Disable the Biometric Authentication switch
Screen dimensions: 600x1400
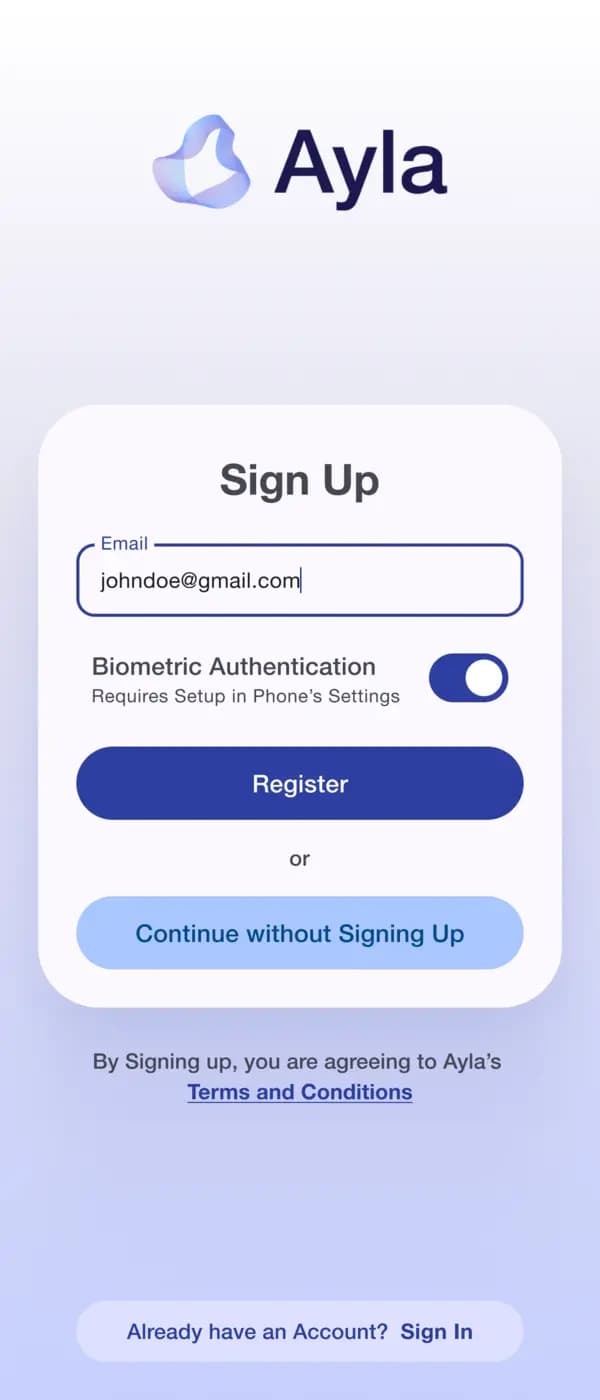(x=468, y=679)
